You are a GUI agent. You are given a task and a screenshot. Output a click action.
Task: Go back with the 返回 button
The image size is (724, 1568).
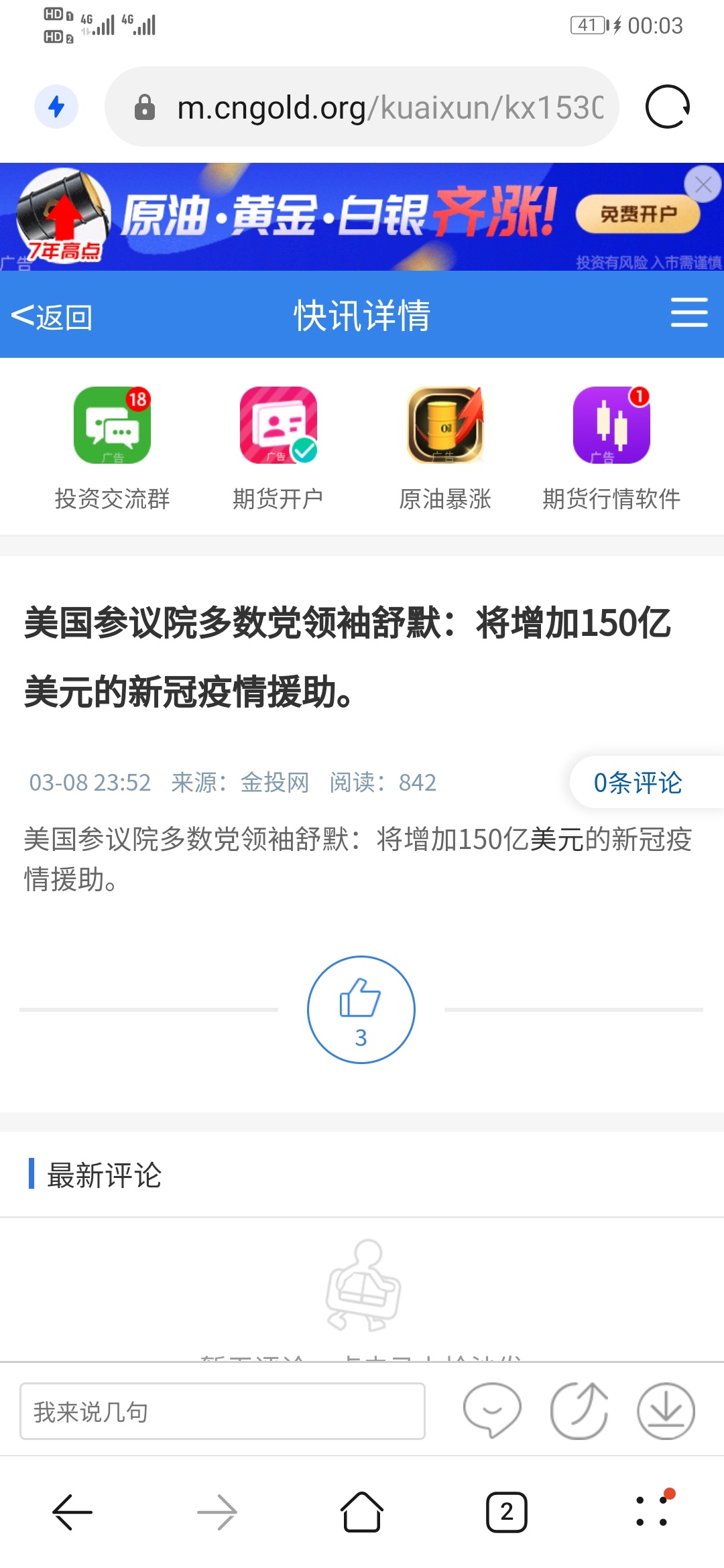pos(52,316)
